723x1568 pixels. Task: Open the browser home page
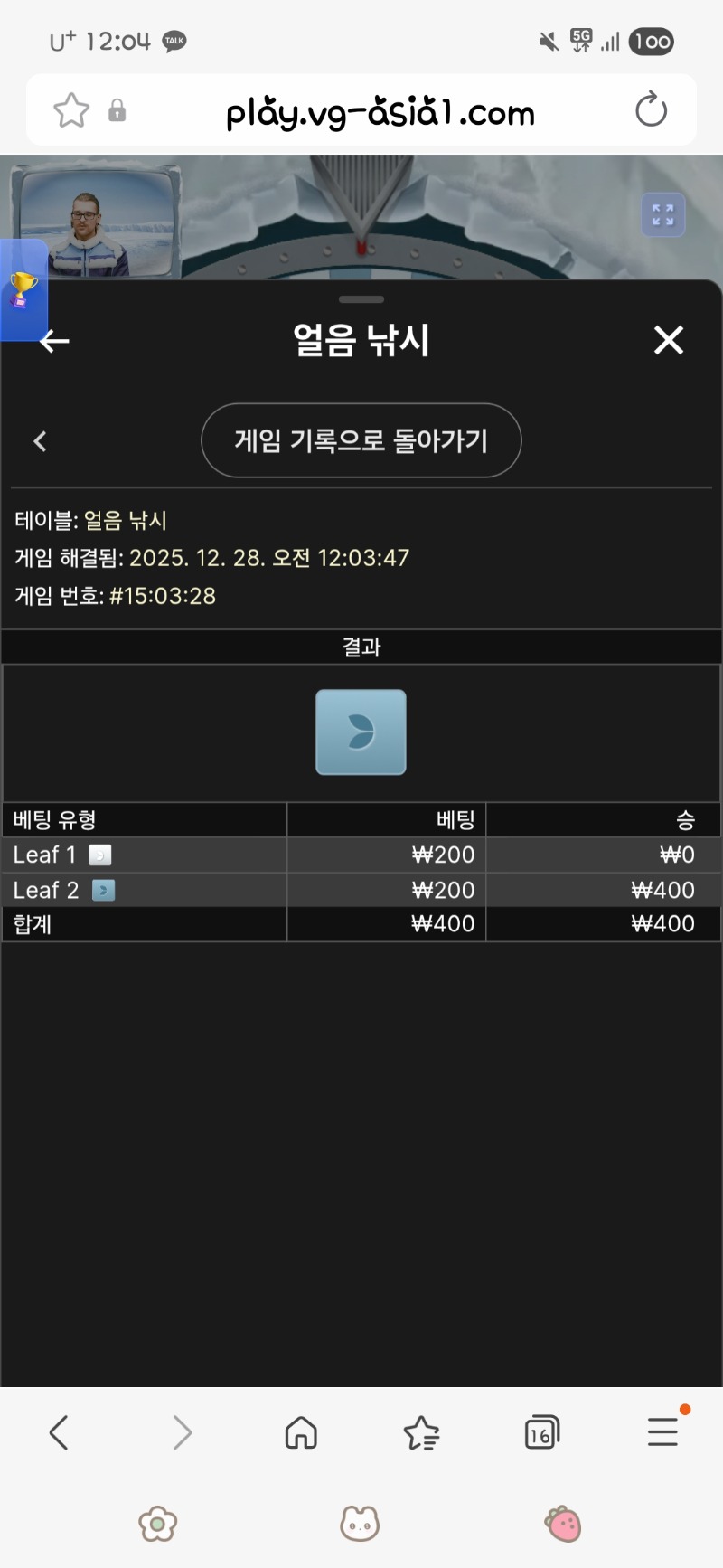(x=301, y=1432)
